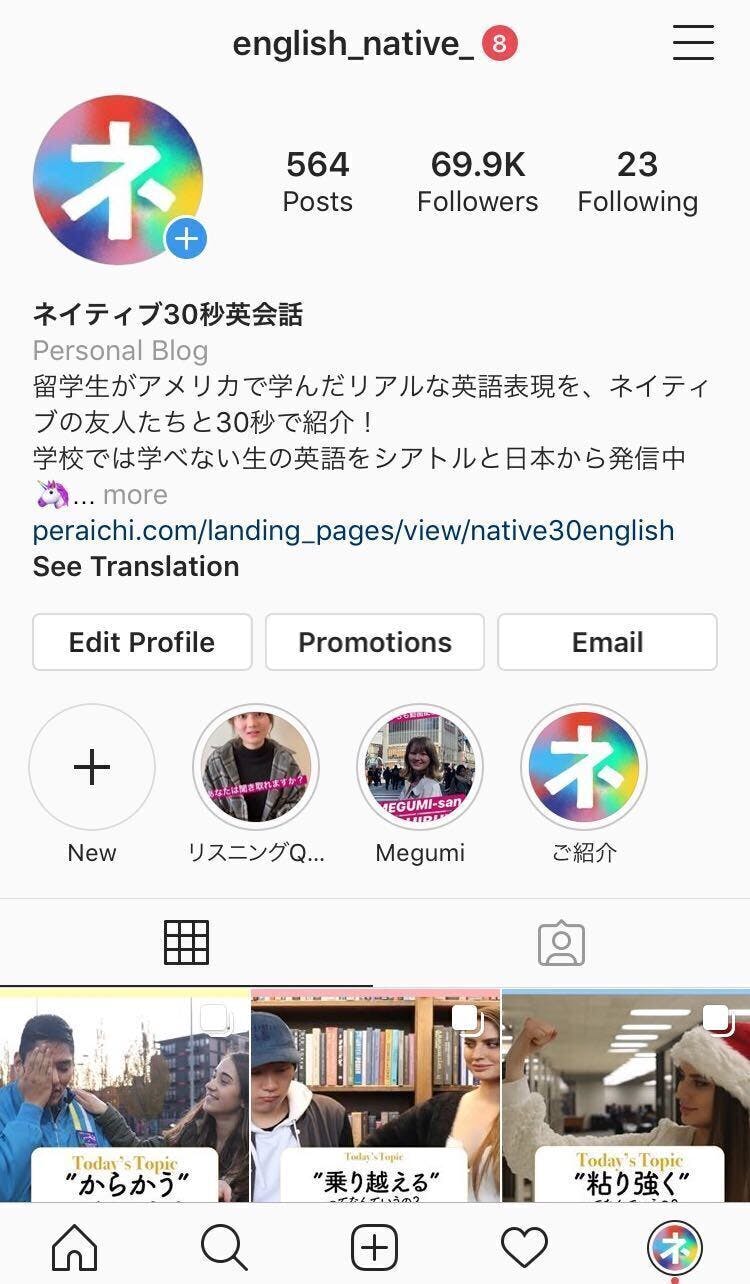Open Edit Profile

[x=142, y=642]
